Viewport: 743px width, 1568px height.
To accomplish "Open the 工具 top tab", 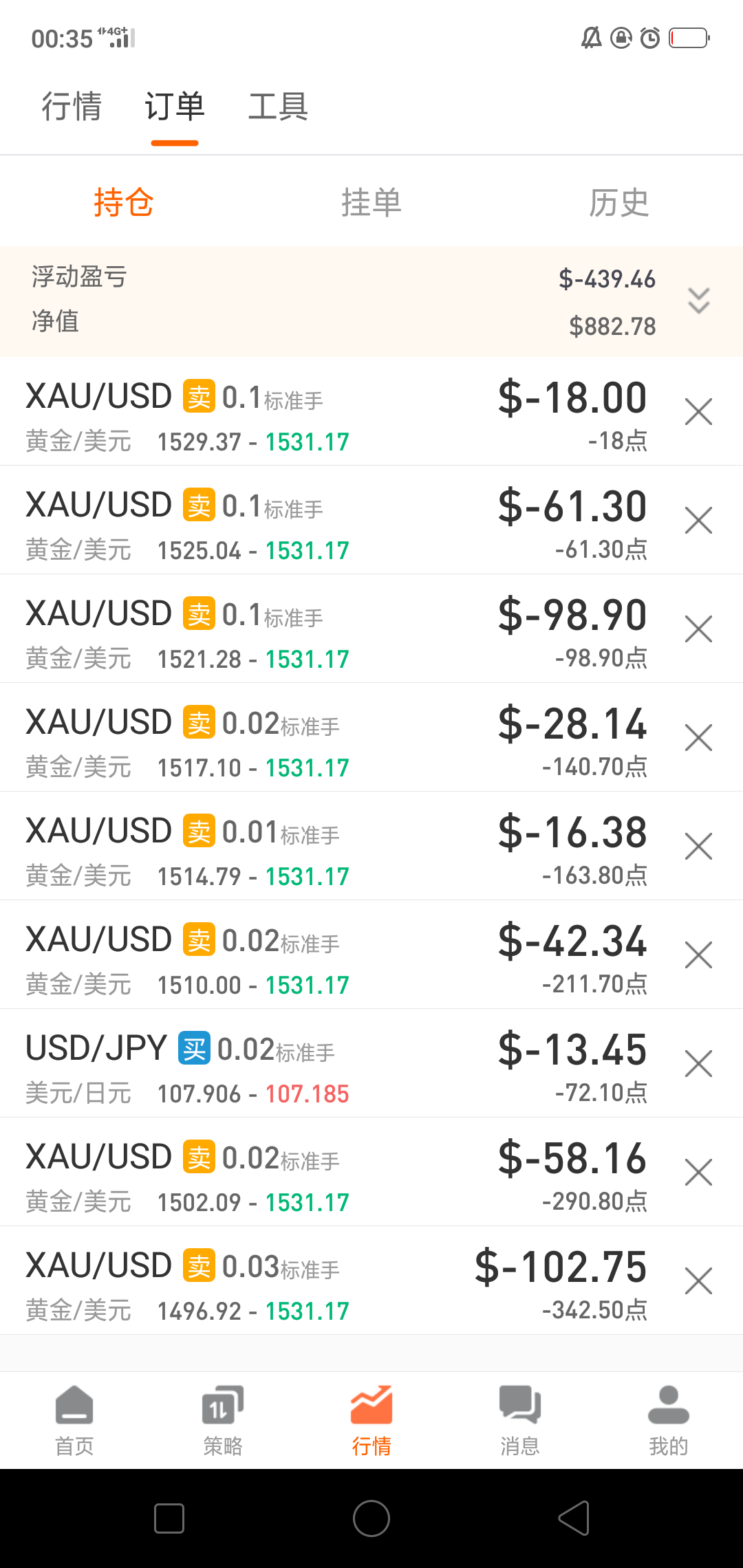I will coord(278,107).
